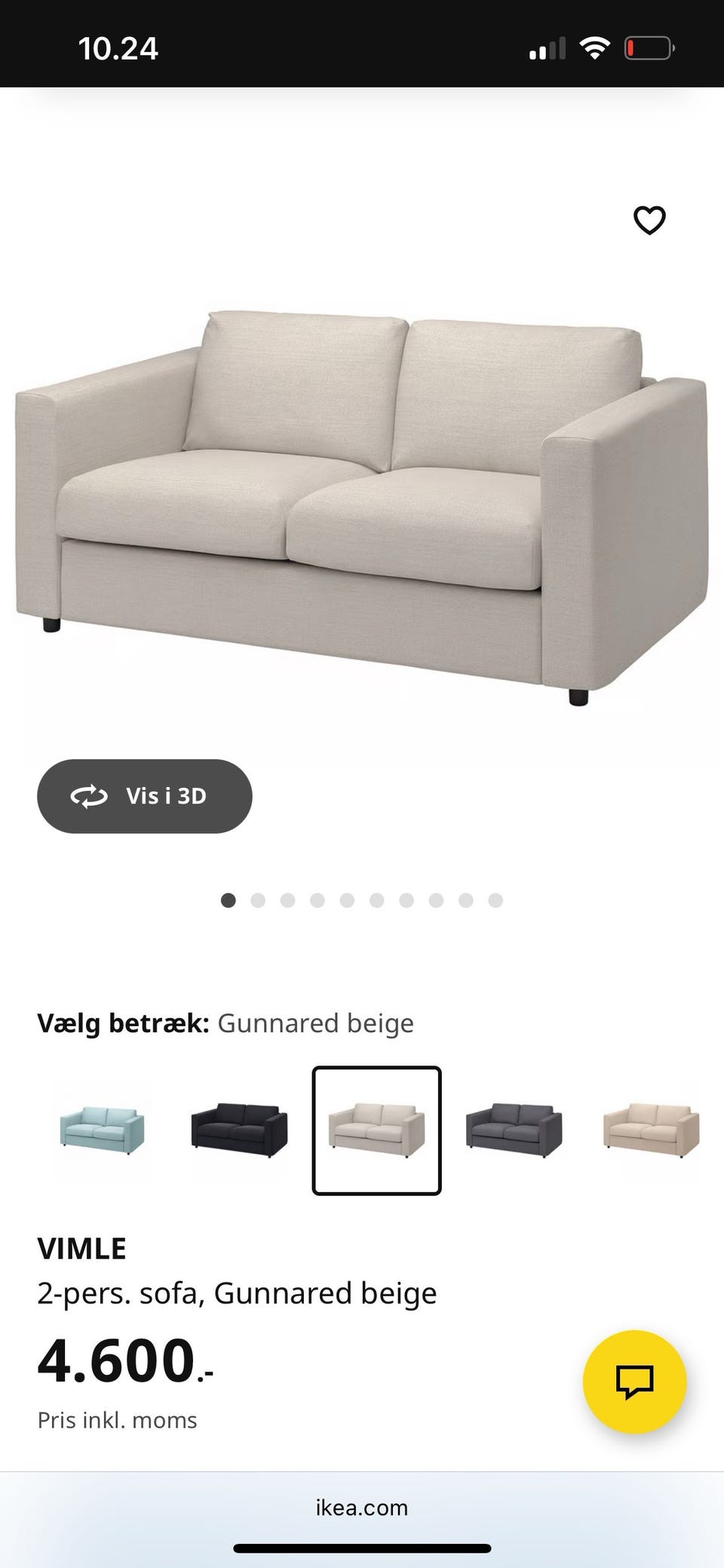Tap the Wi-Fi status icon

point(595,47)
